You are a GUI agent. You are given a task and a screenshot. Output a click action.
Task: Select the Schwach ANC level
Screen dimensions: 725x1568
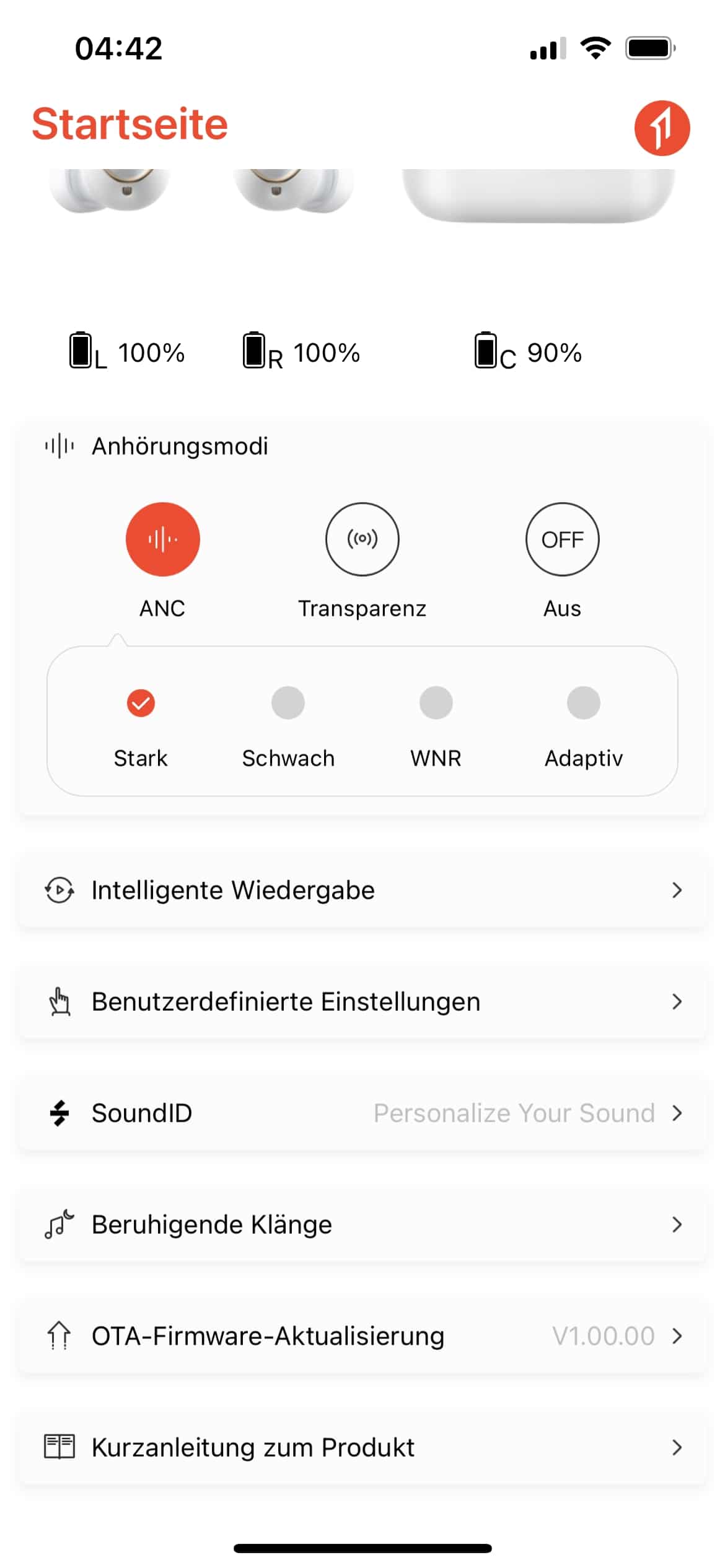tap(288, 703)
